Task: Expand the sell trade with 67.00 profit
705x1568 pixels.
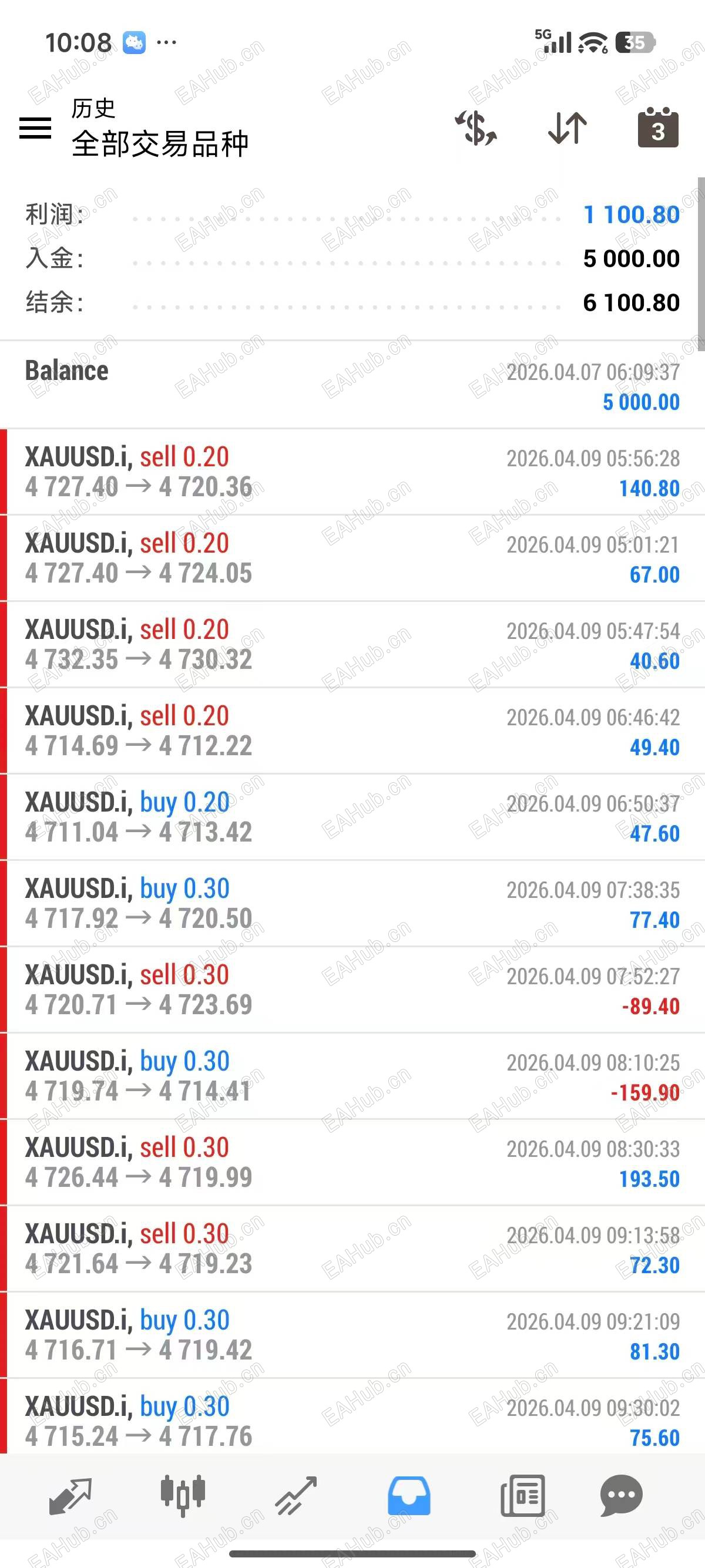Action: tap(352, 558)
